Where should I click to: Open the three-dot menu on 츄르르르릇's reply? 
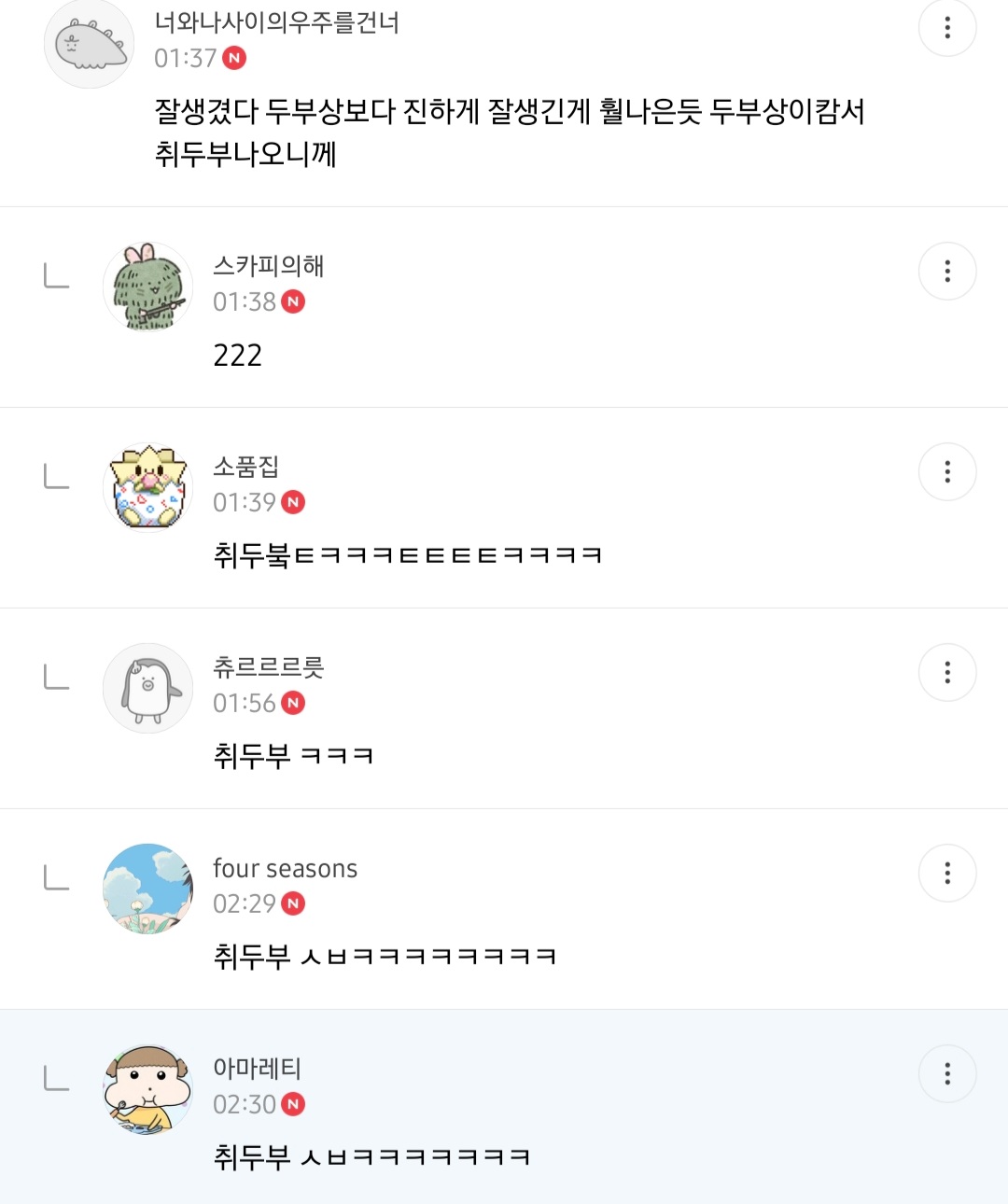tap(947, 672)
